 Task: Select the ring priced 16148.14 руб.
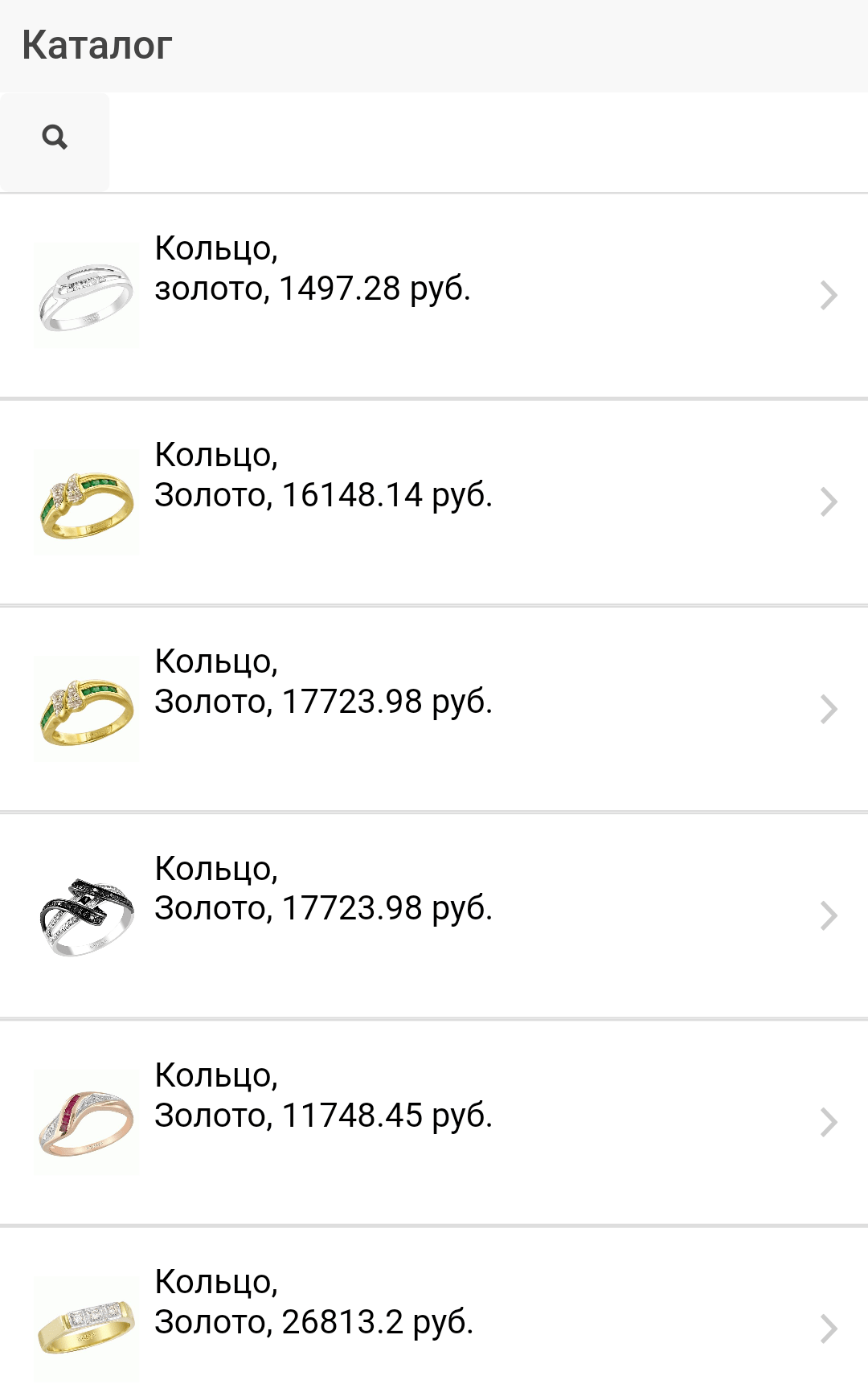[x=434, y=502]
